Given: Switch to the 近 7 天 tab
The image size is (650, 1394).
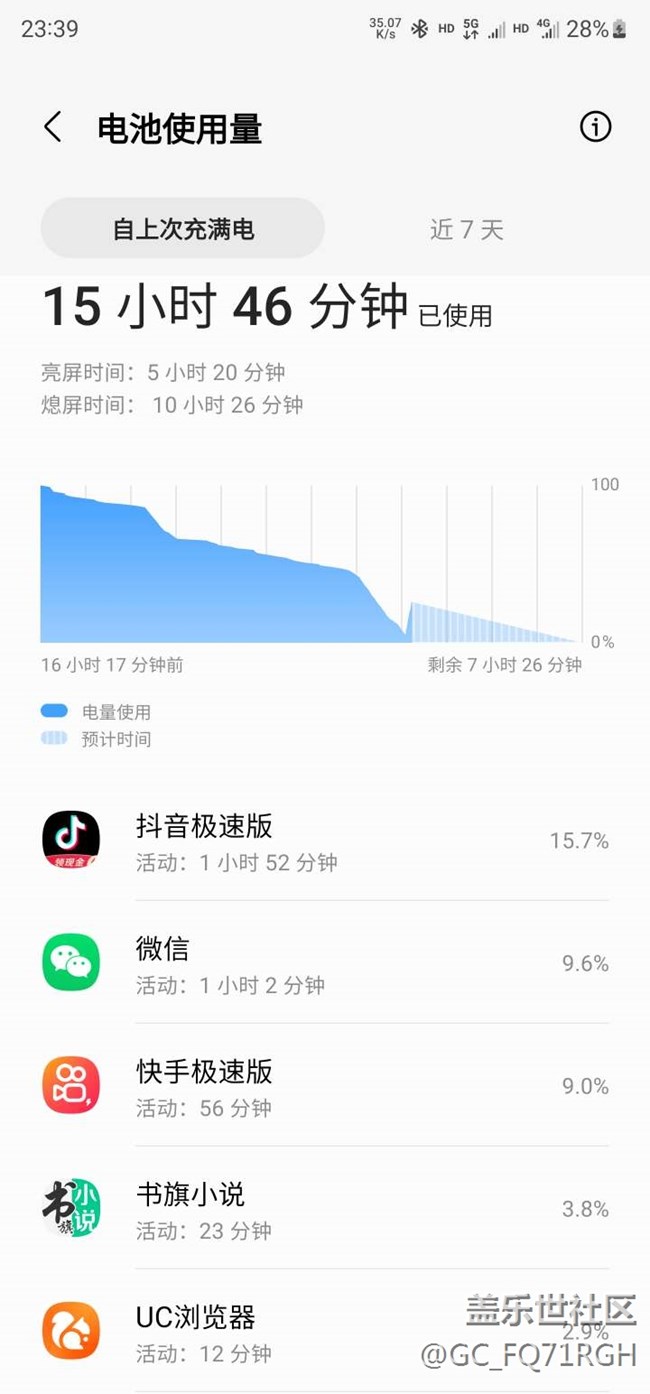Looking at the screenshot, I should pos(466,229).
